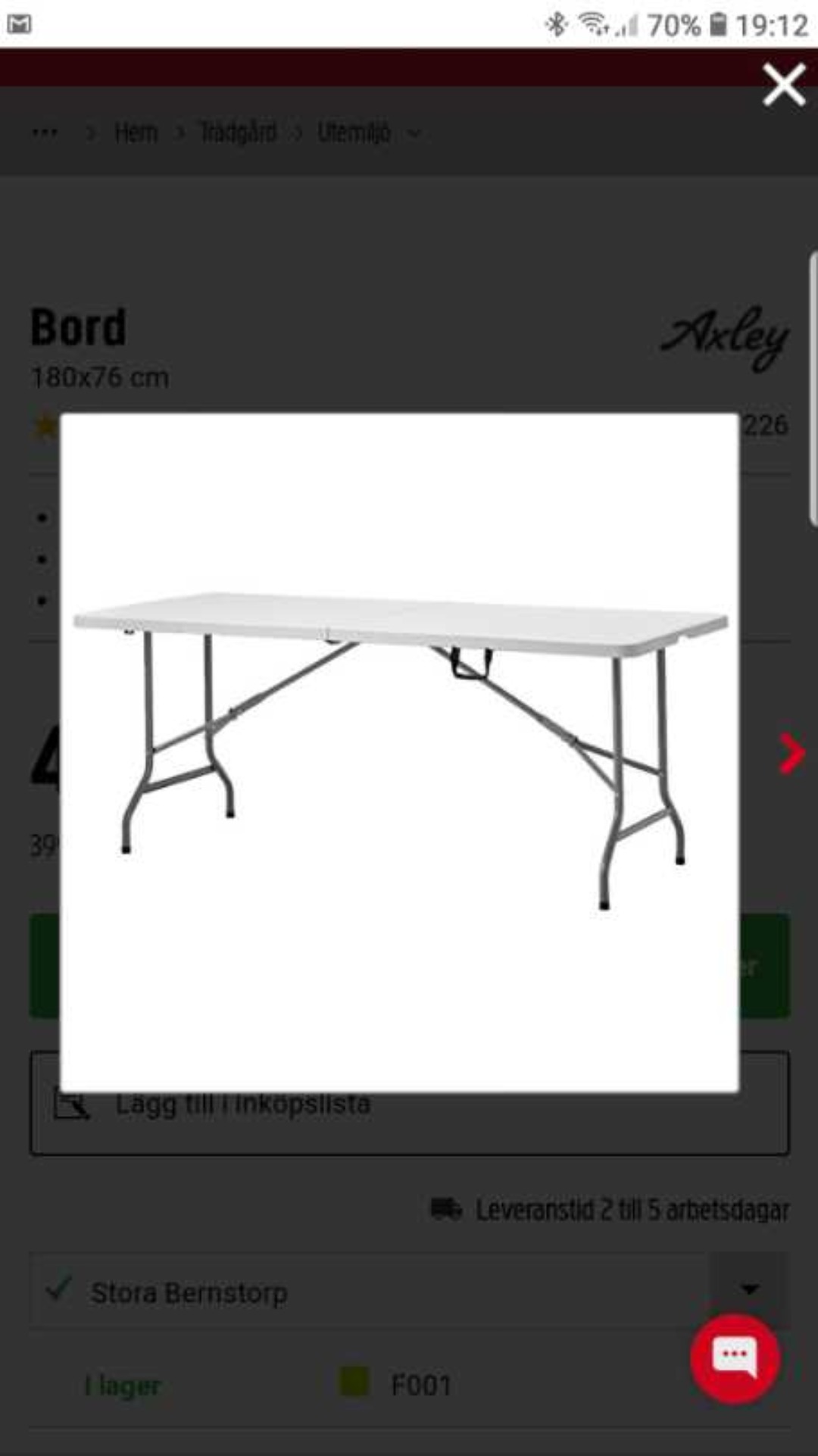Select the inköpslista list icon
Screen dimensions: 818x1456
72,1103
